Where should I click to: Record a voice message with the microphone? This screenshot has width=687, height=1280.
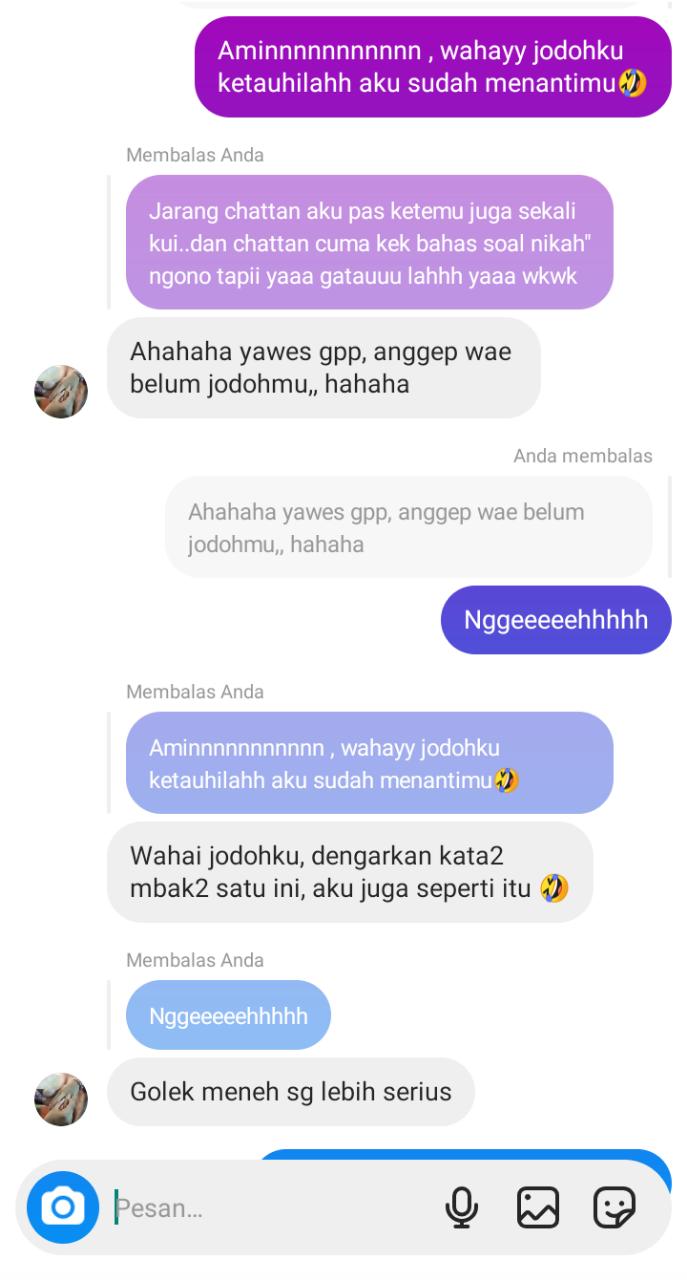click(461, 1208)
